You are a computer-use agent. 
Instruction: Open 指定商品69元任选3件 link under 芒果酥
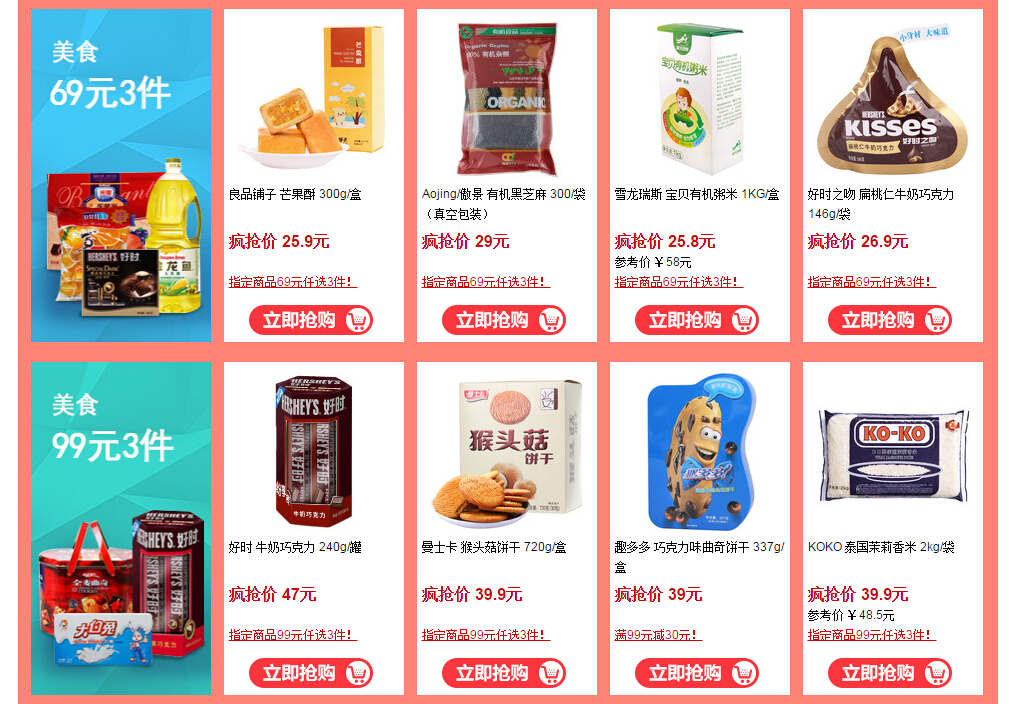coord(292,282)
